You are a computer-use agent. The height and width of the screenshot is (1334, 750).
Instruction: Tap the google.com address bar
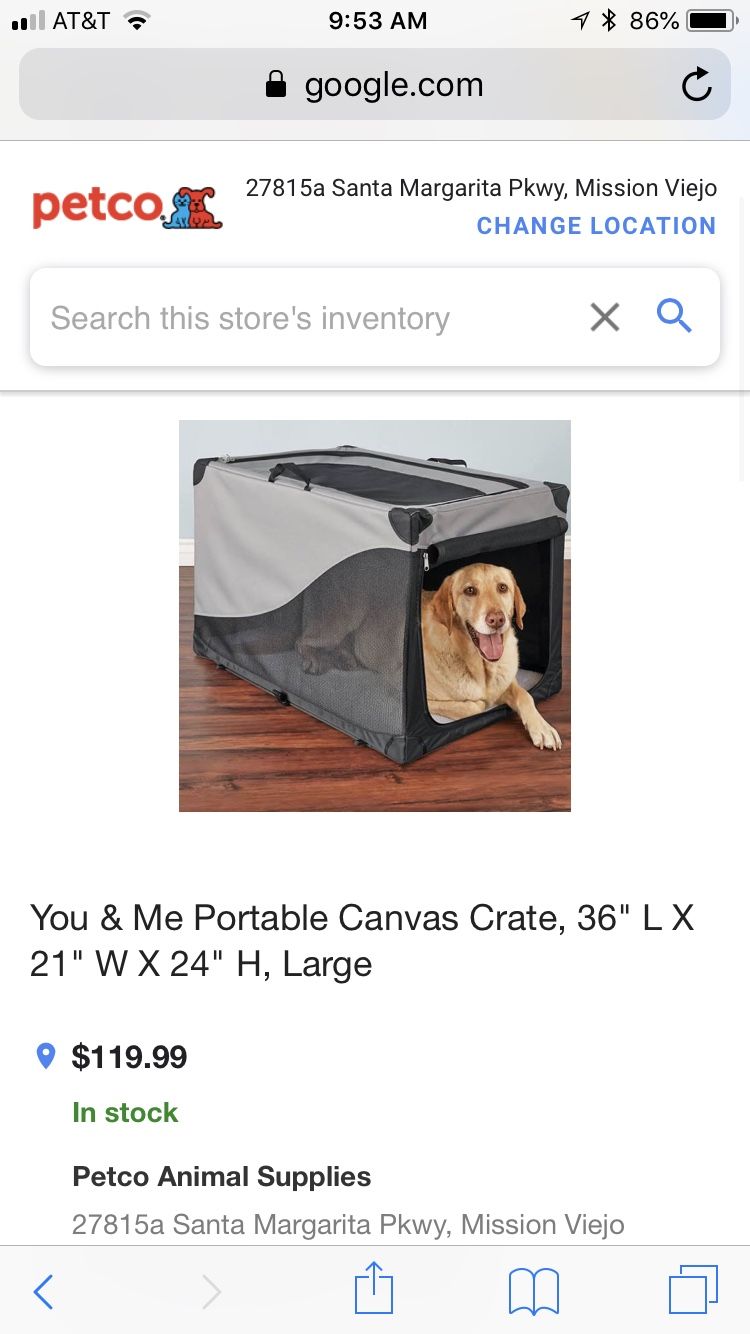tap(375, 85)
